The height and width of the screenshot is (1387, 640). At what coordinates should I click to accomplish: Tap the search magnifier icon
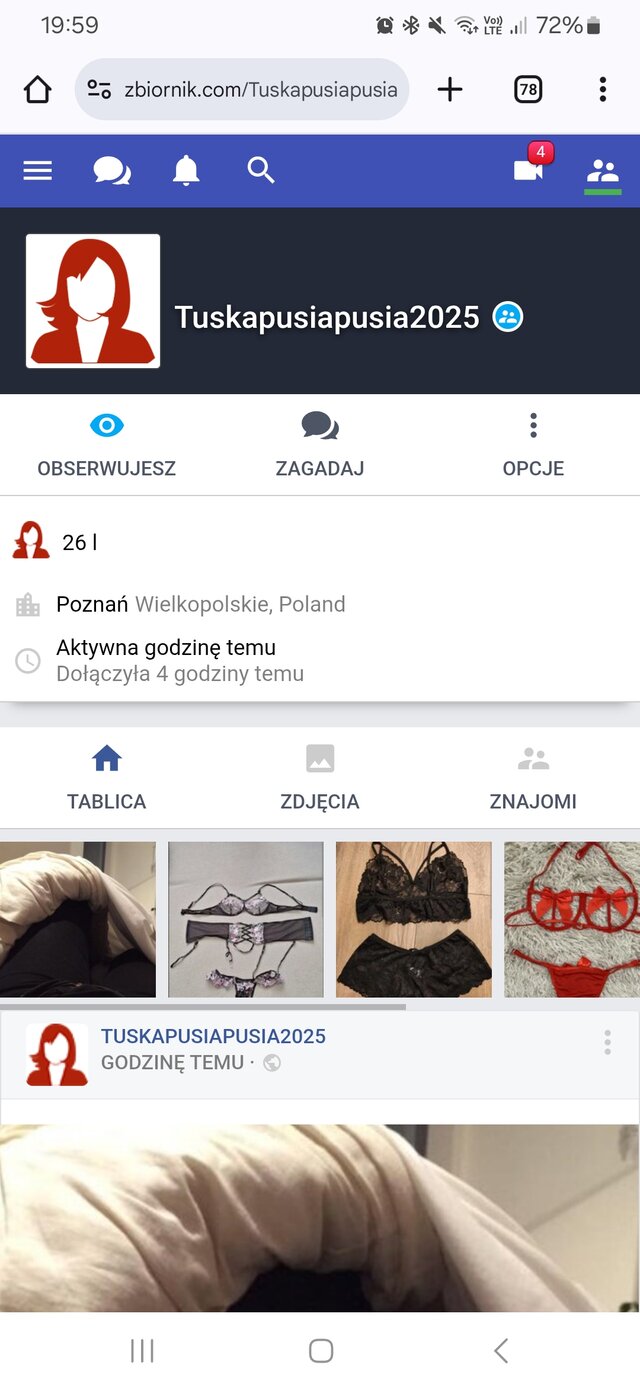[261, 170]
